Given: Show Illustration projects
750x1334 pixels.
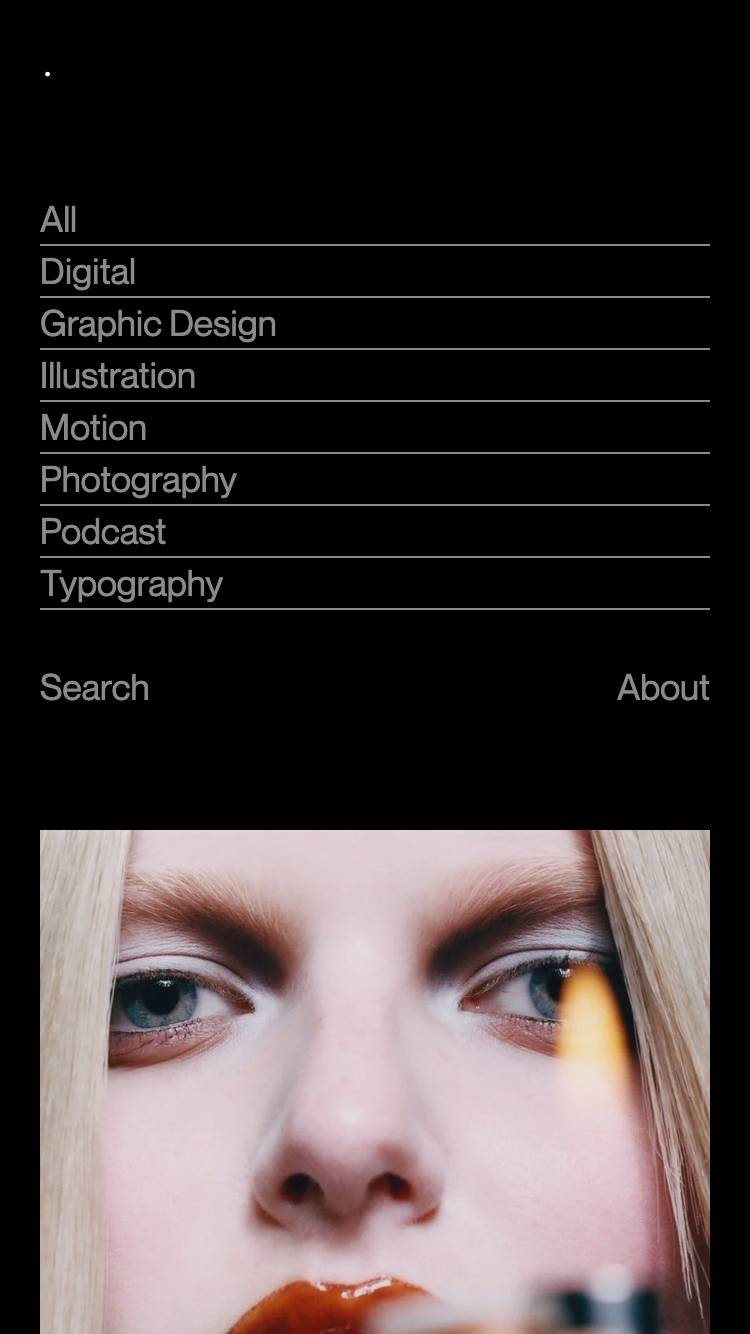Looking at the screenshot, I should click(x=118, y=376).
